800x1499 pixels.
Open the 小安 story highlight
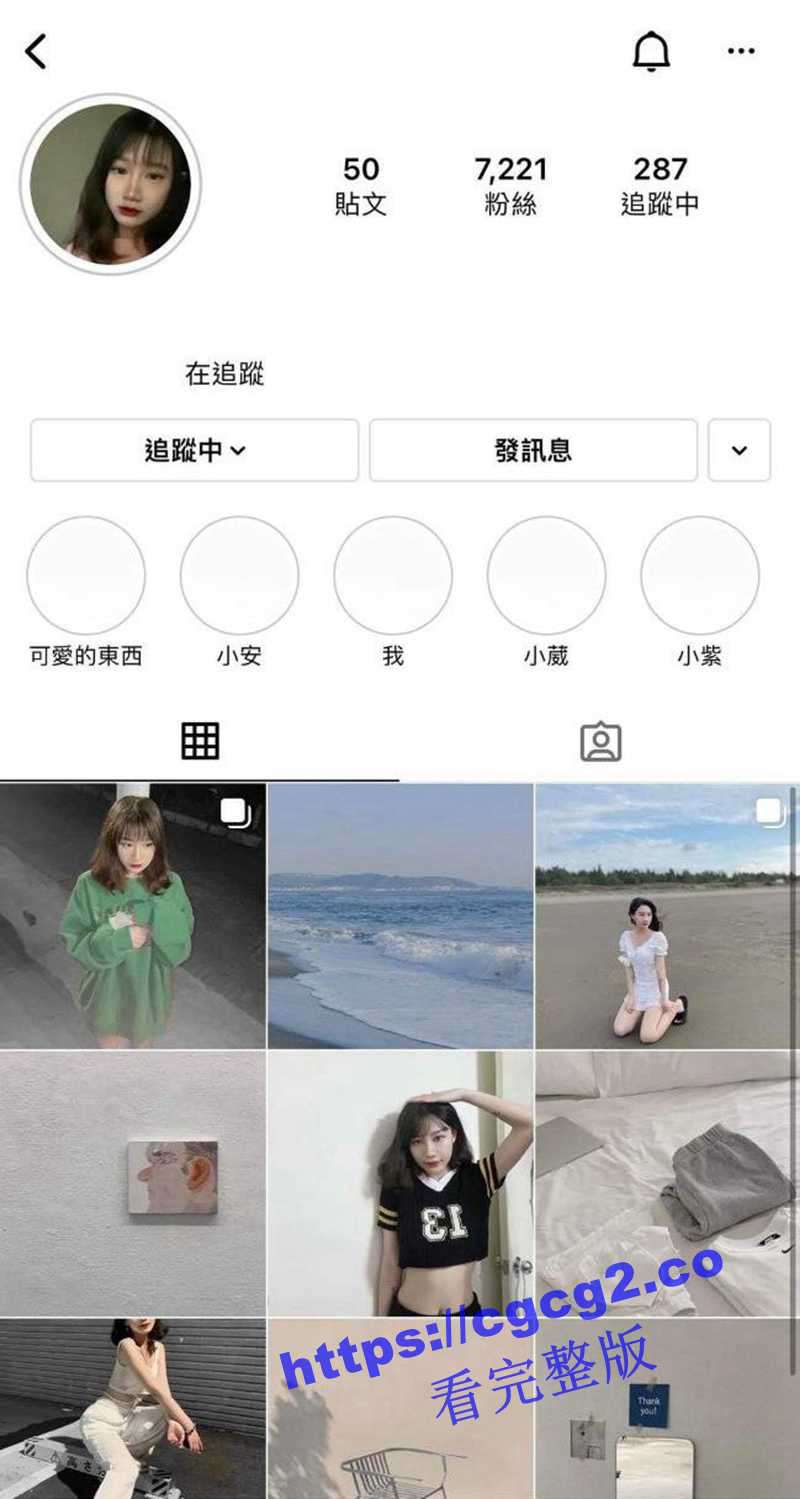(x=239, y=576)
